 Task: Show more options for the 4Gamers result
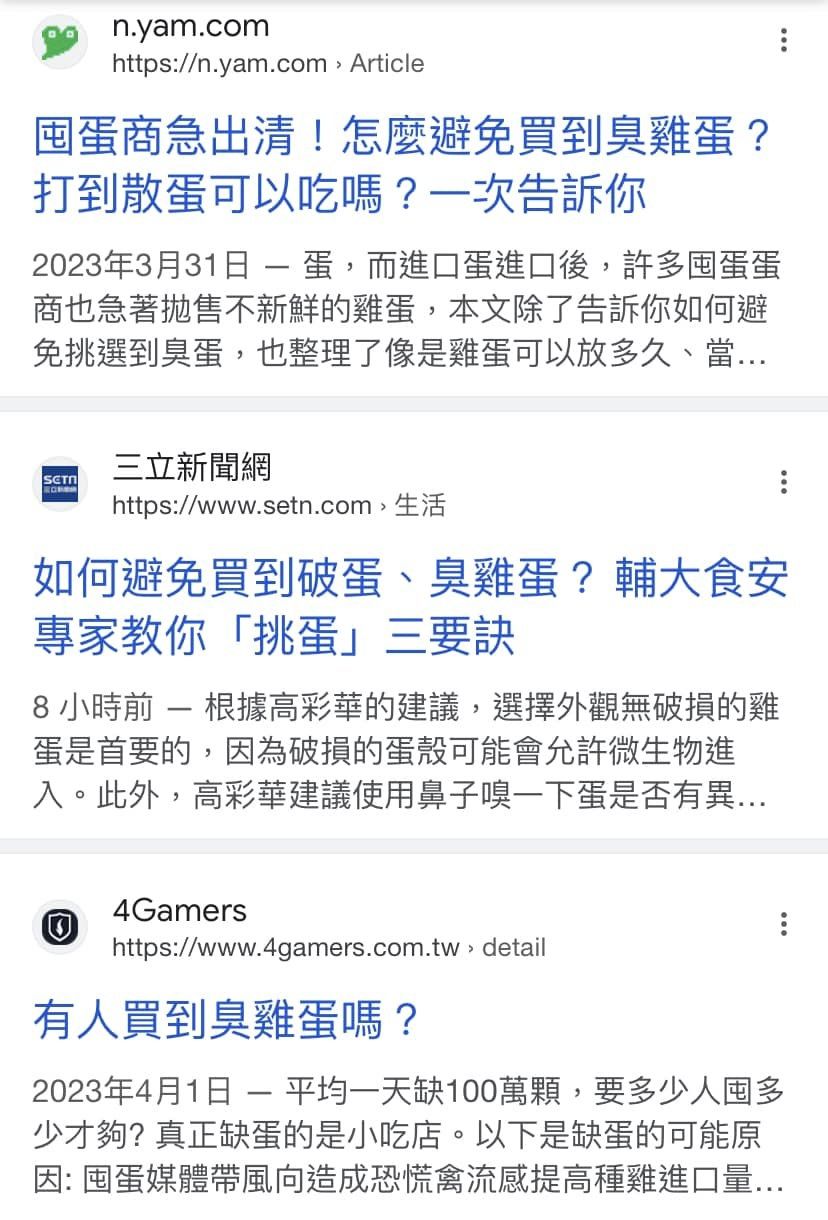click(784, 924)
